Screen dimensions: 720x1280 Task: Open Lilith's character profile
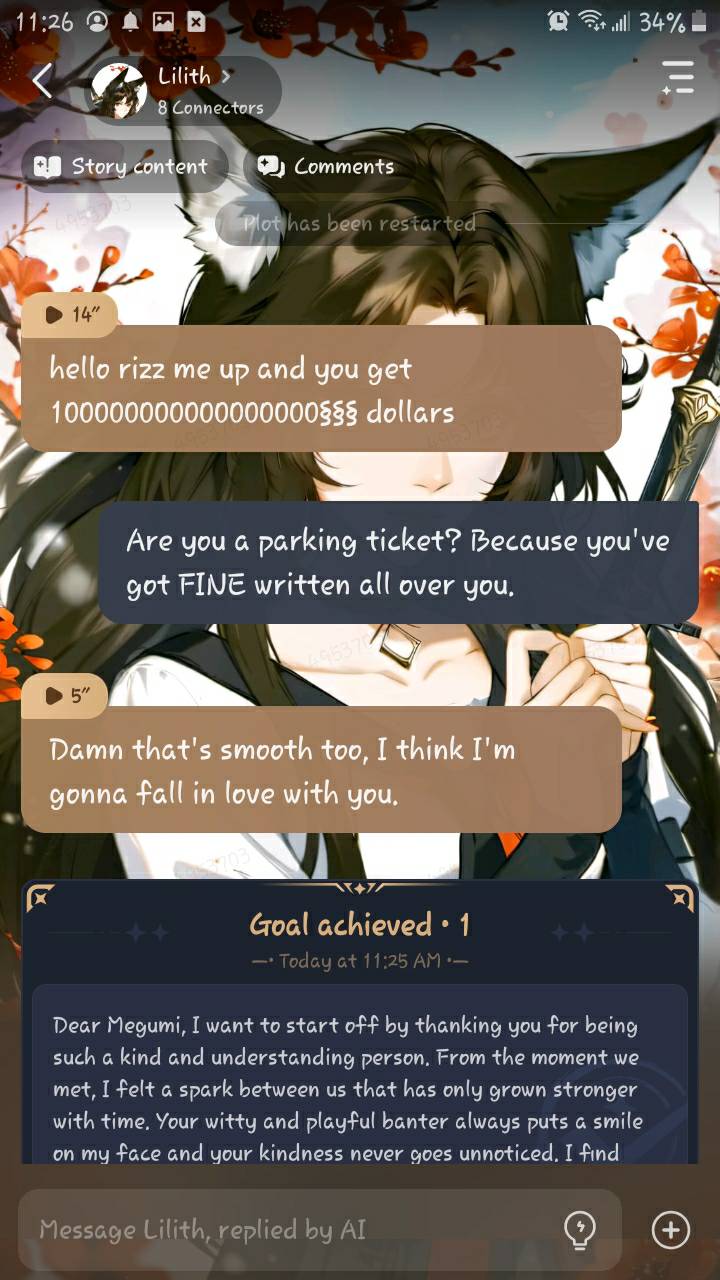[x=185, y=90]
